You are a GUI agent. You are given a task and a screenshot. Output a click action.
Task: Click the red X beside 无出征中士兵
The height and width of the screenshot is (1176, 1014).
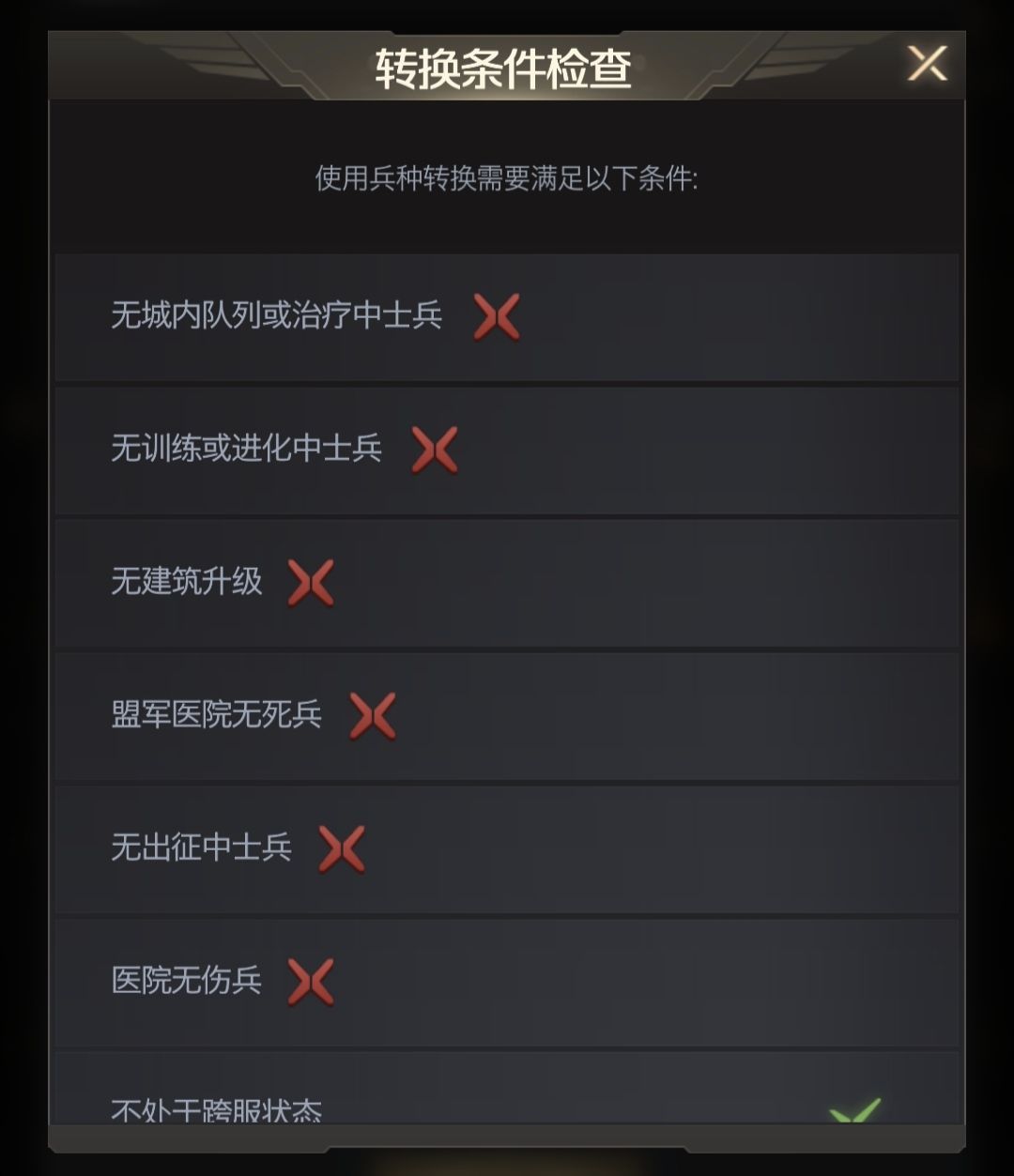click(x=343, y=849)
